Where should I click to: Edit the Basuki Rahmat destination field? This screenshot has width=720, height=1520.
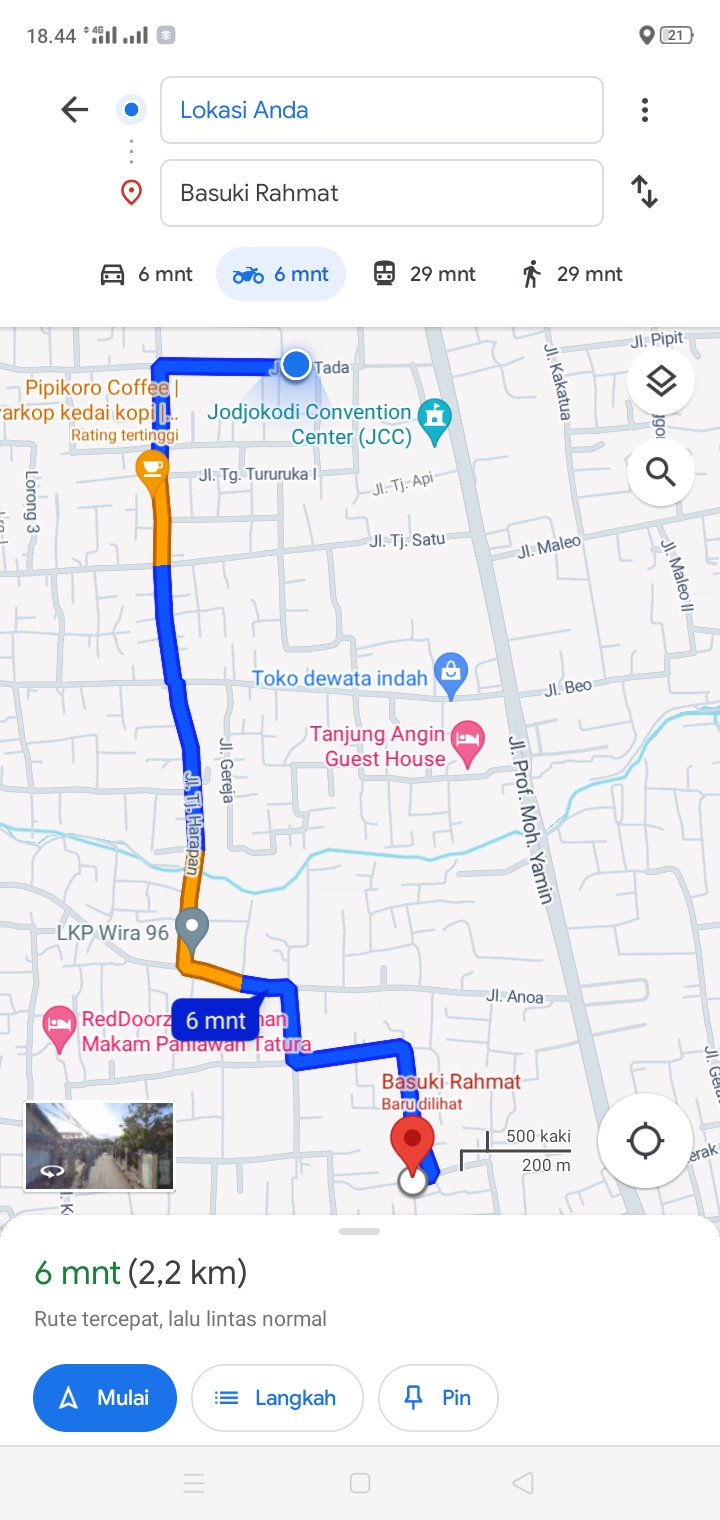pyautogui.click(x=382, y=193)
